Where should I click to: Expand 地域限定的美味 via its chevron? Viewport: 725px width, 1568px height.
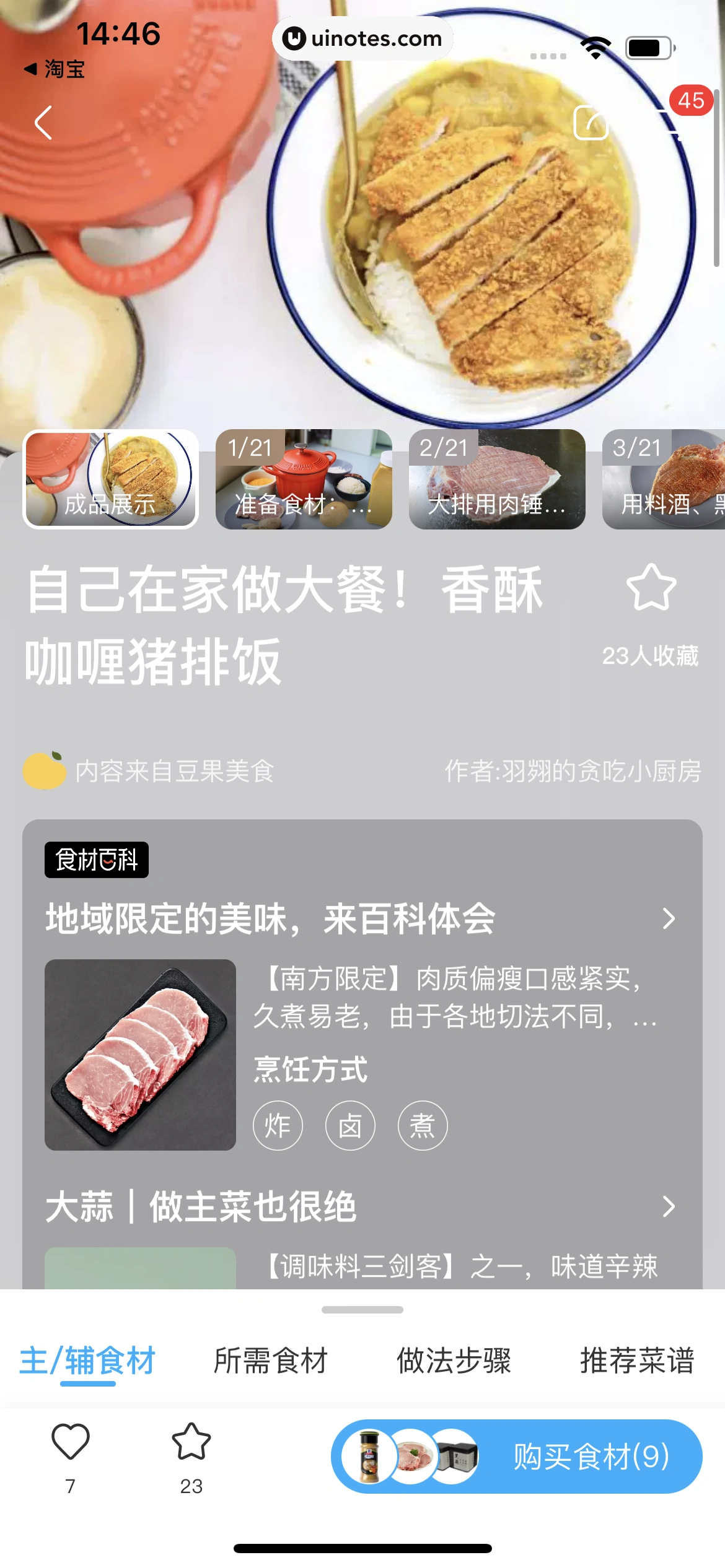tap(667, 919)
